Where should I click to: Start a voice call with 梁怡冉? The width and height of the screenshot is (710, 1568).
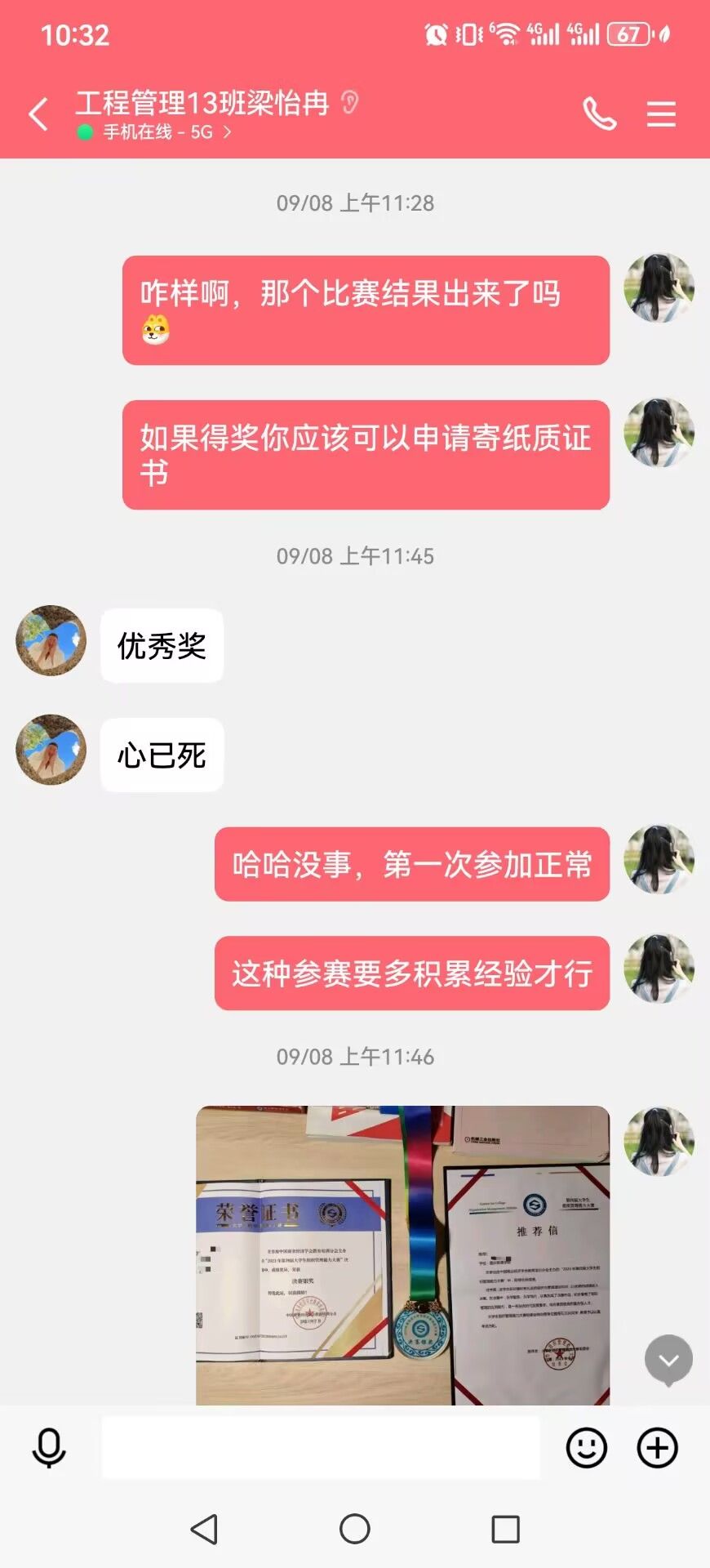point(599,114)
